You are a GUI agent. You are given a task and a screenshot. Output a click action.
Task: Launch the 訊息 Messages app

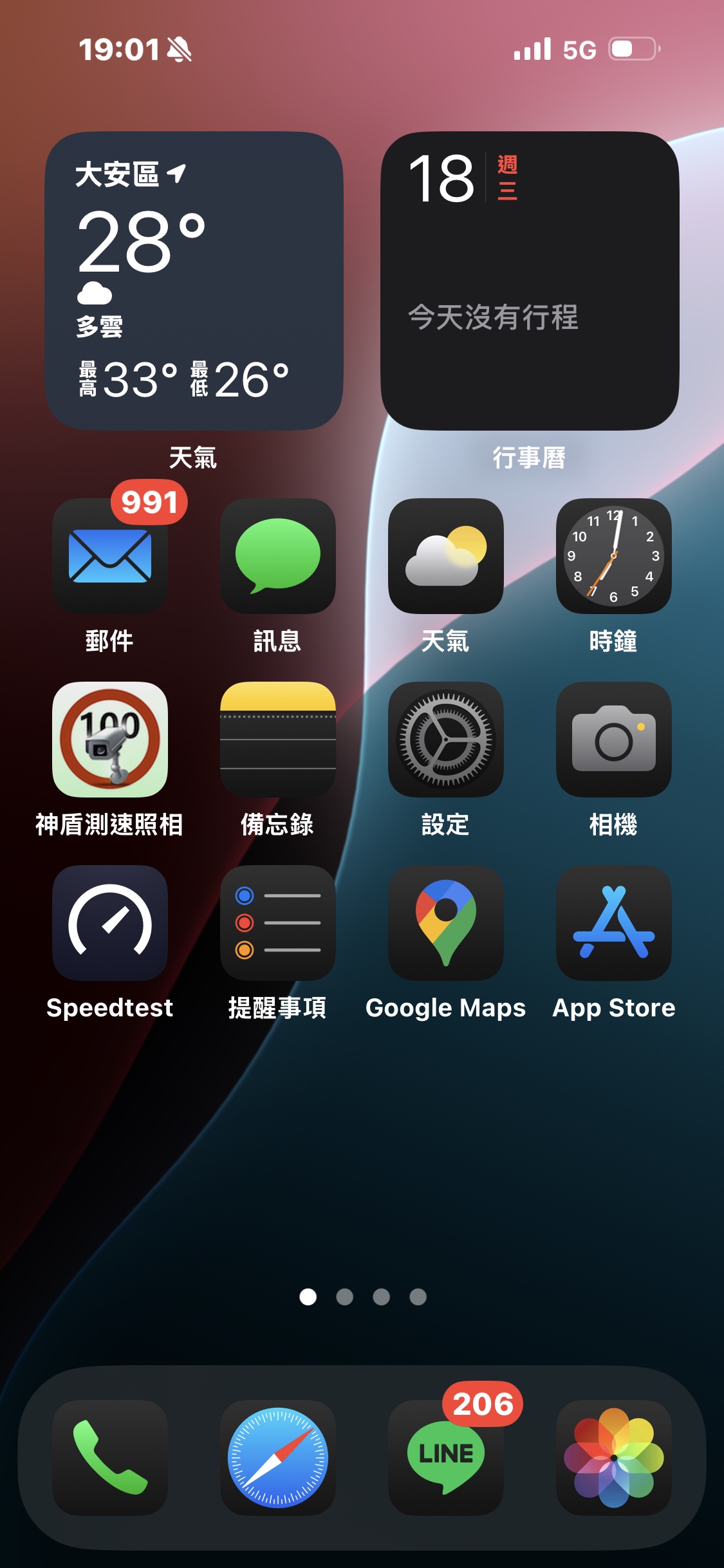[277, 556]
